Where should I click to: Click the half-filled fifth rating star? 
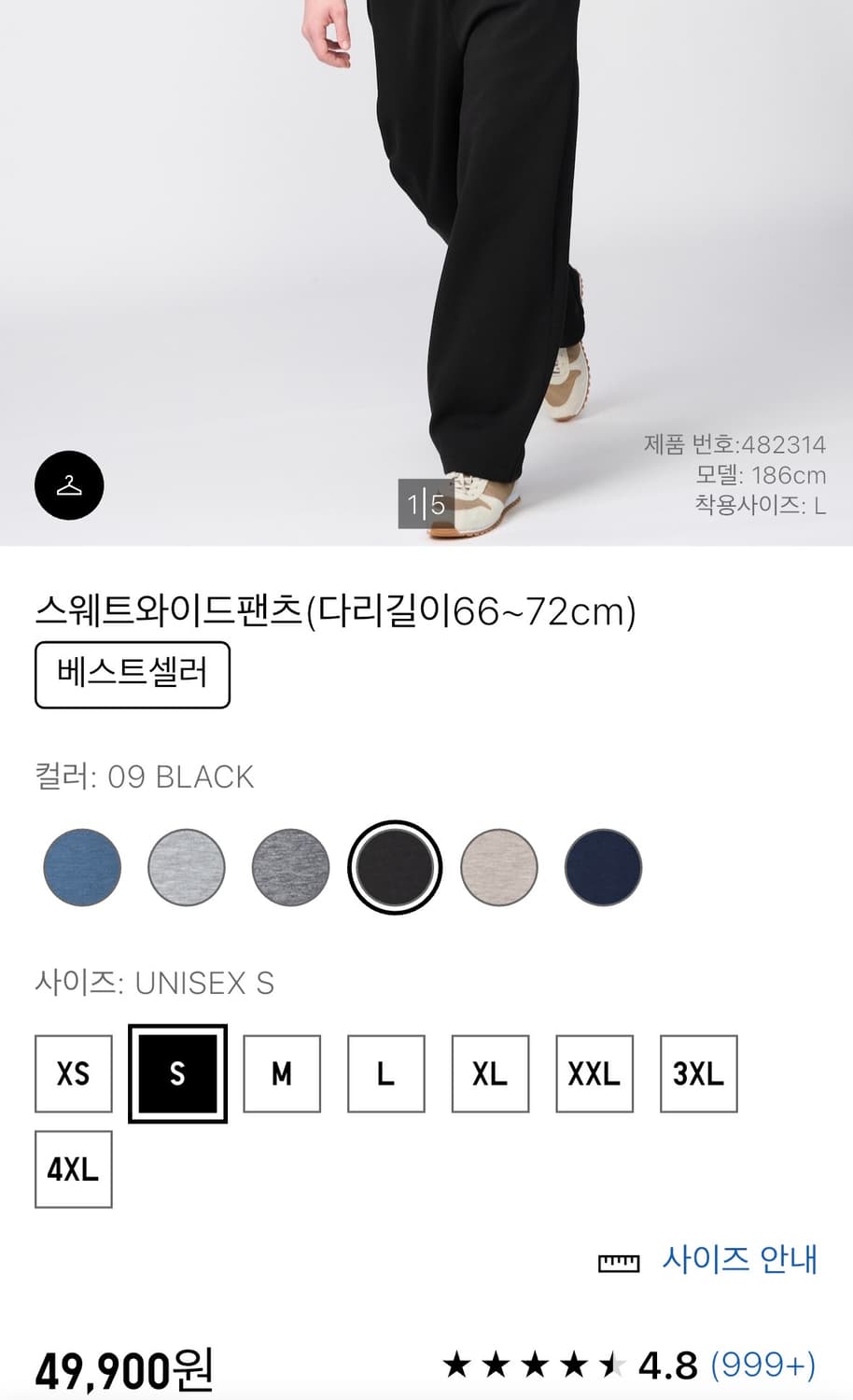pyautogui.click(x=611, y=1365)
